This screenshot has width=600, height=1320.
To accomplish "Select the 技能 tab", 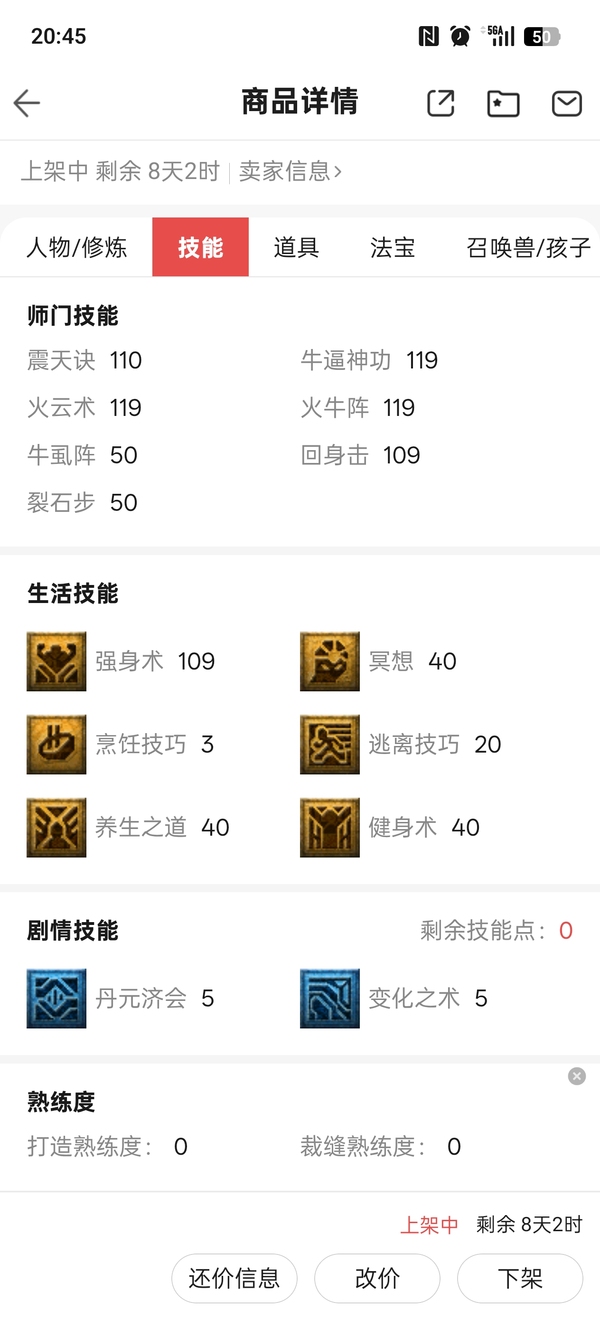I will point(200,247).
